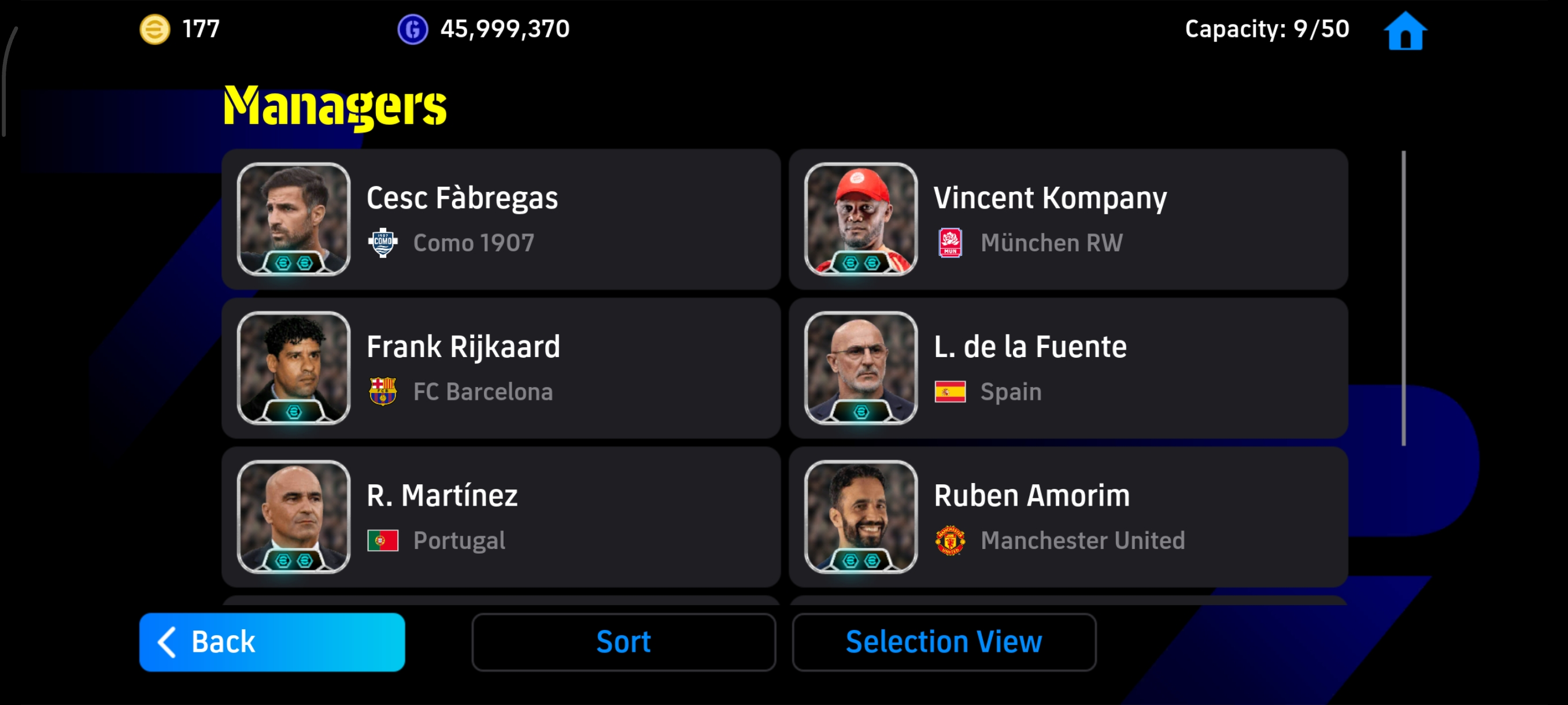Choose Frank Rijkaard from the list
1568x705 pixels.
(500, 368)
